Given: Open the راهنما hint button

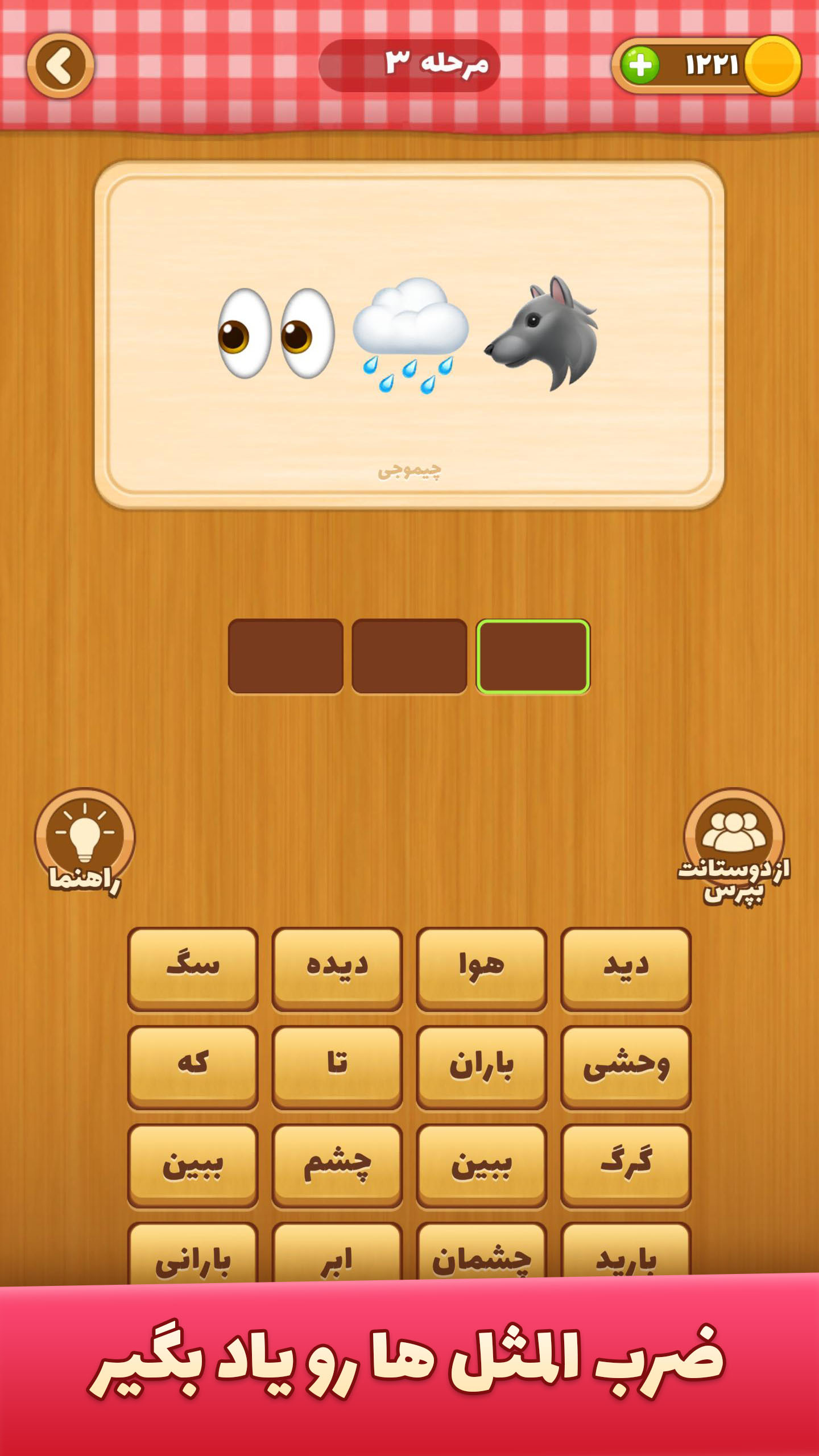Looking at the screenshot, I should click(x=85, y=839).
